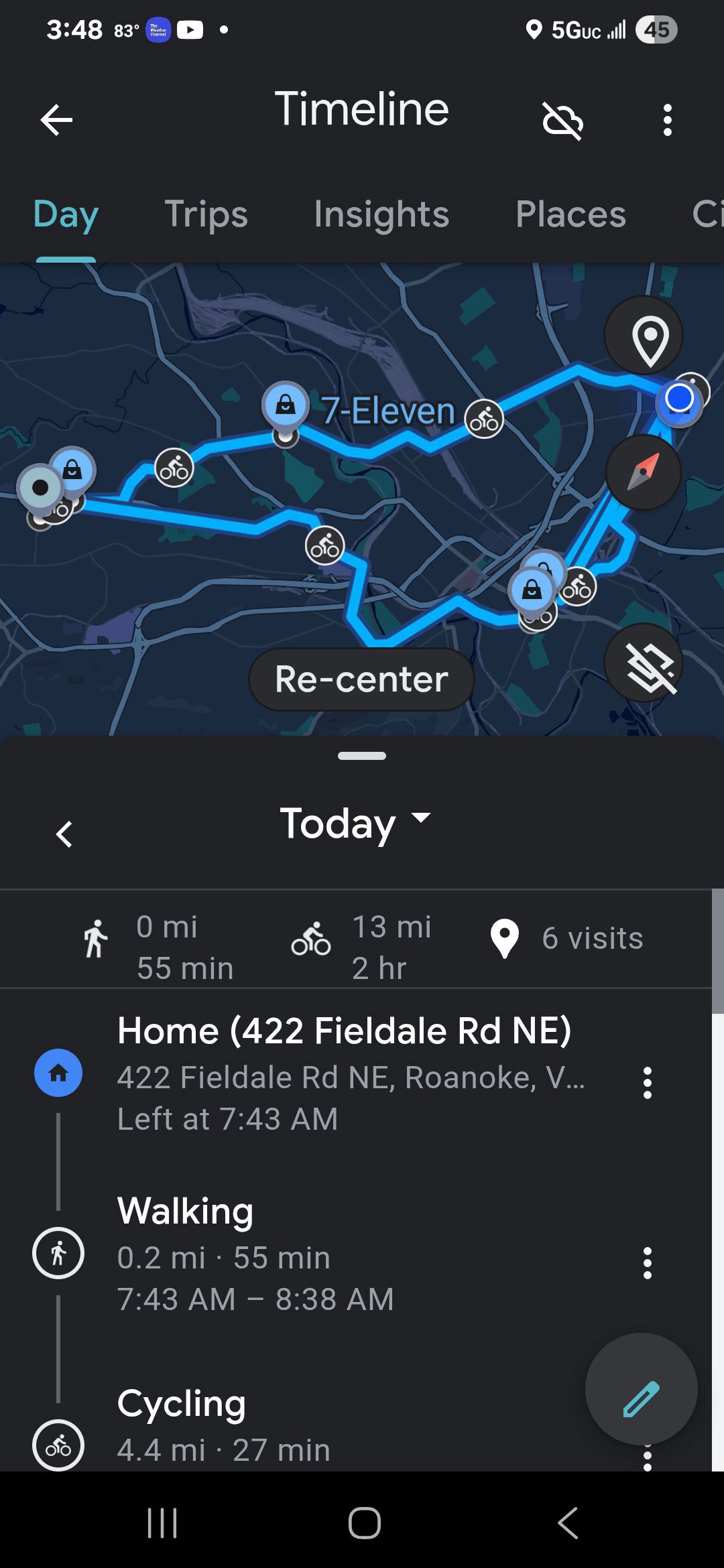Tap the location pin button on map
This screenshot has height=1568, width=724.
pos(644,335)
